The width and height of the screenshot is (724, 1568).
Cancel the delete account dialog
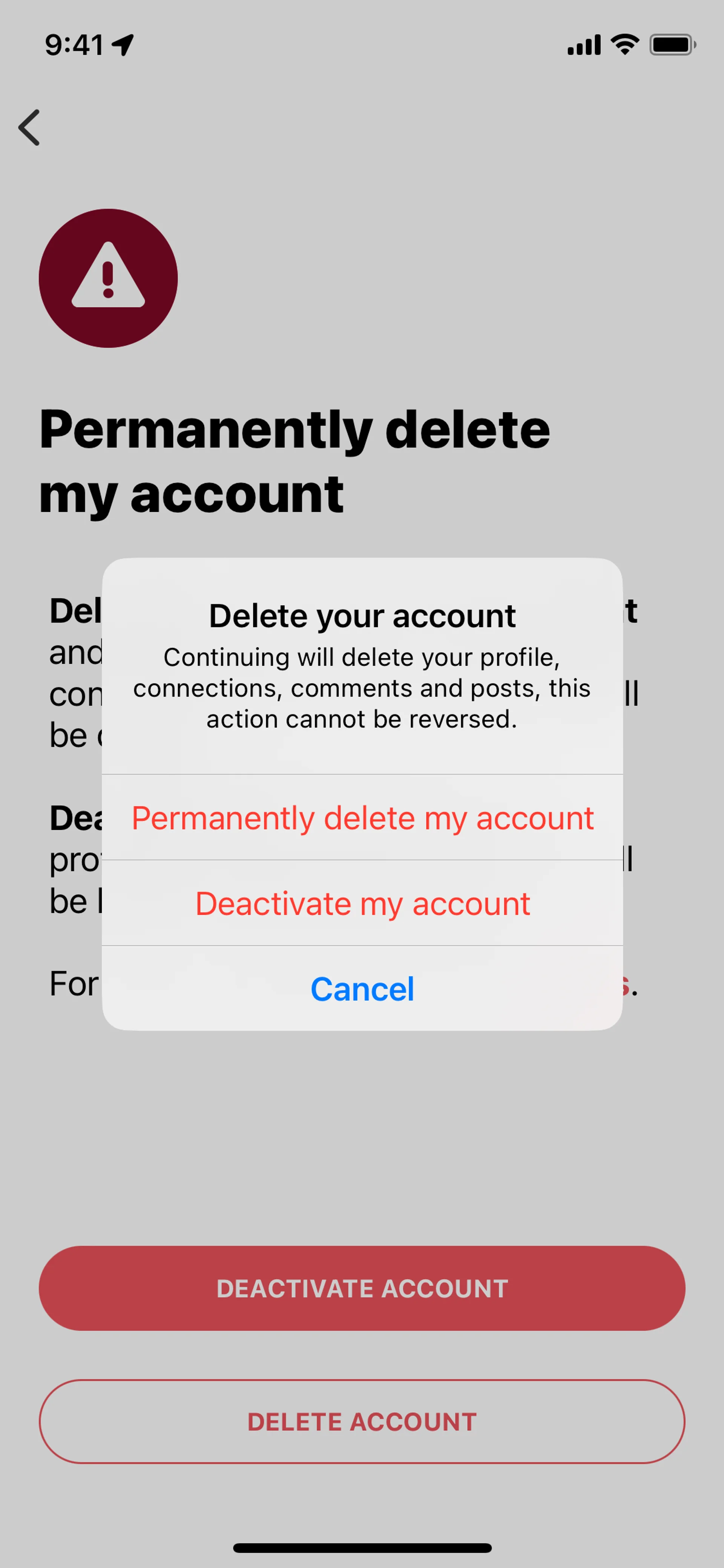(362, 989)
